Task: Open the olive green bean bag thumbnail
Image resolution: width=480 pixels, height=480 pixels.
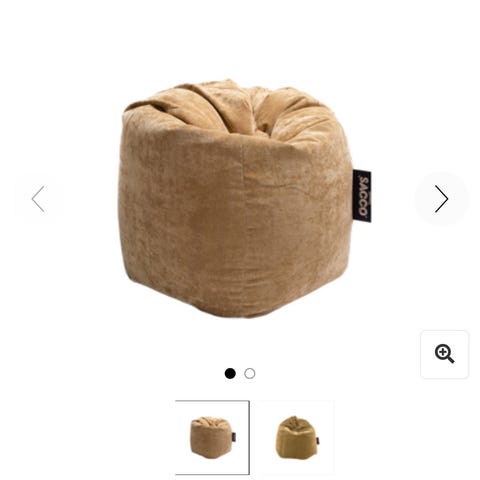Action: (x=297, y=437)
